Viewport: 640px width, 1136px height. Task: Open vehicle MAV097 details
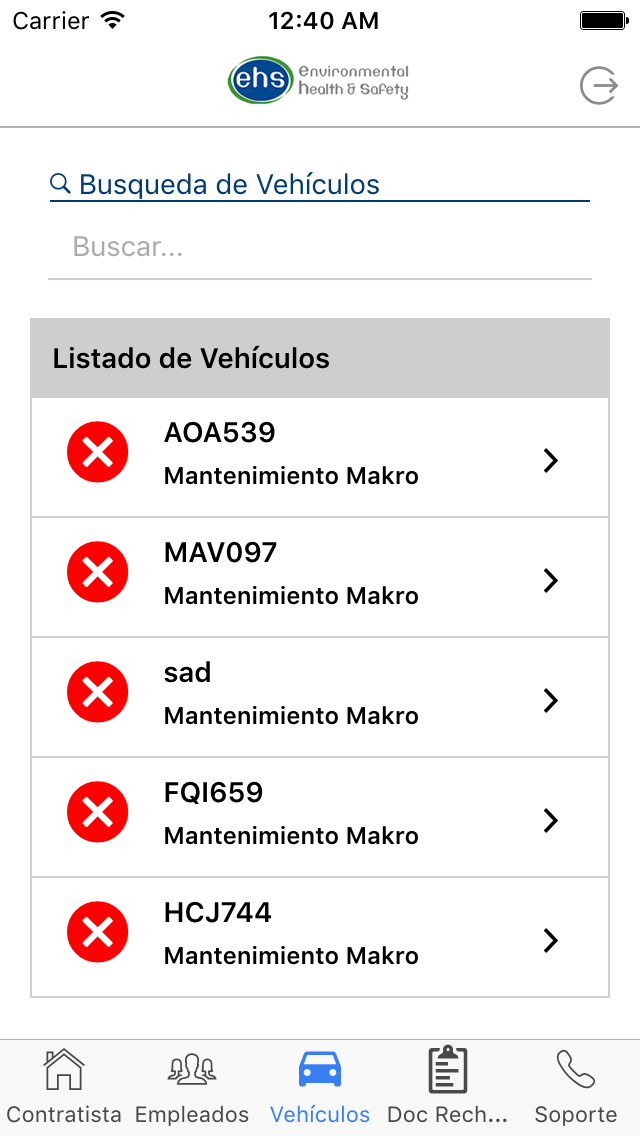click(x=320, y=578)
